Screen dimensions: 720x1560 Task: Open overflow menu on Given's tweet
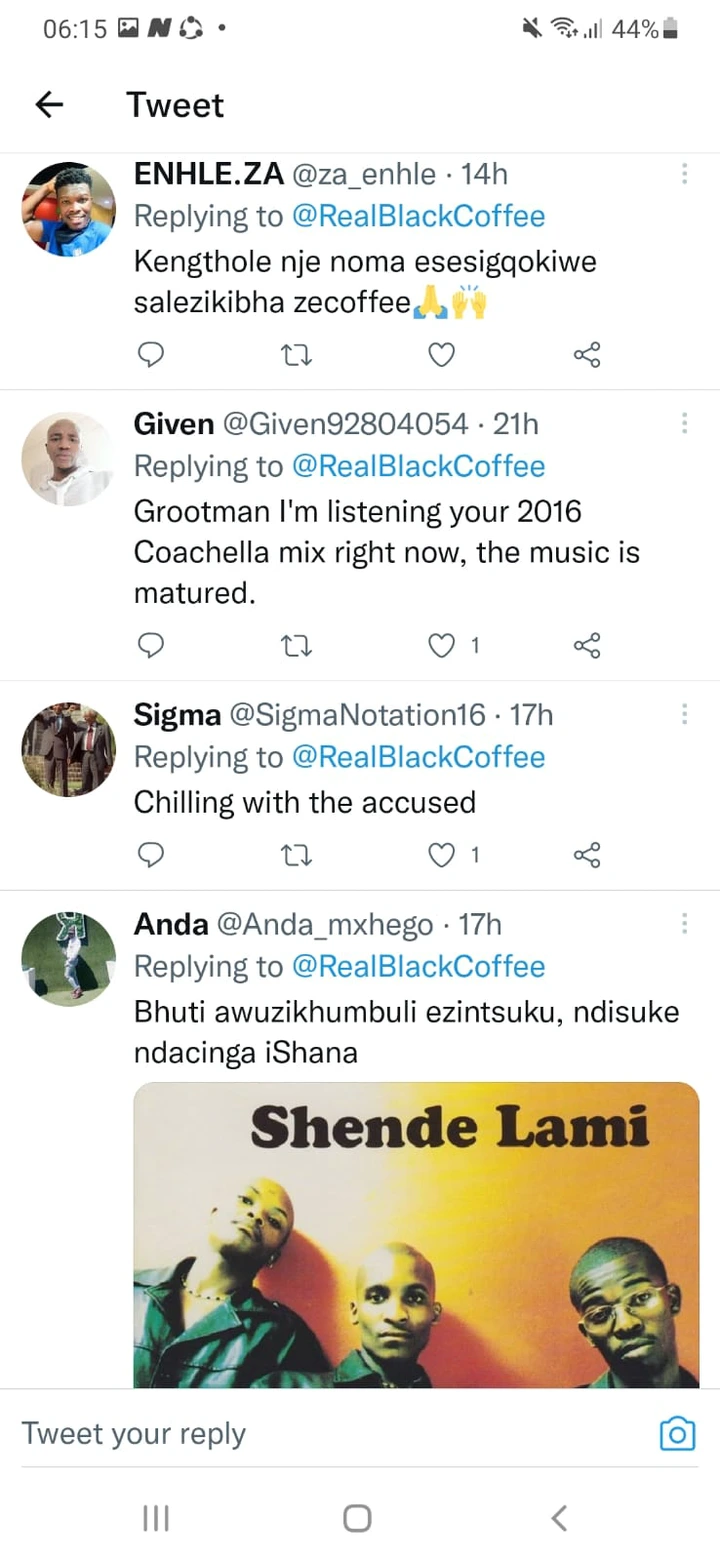coord(685,424)
